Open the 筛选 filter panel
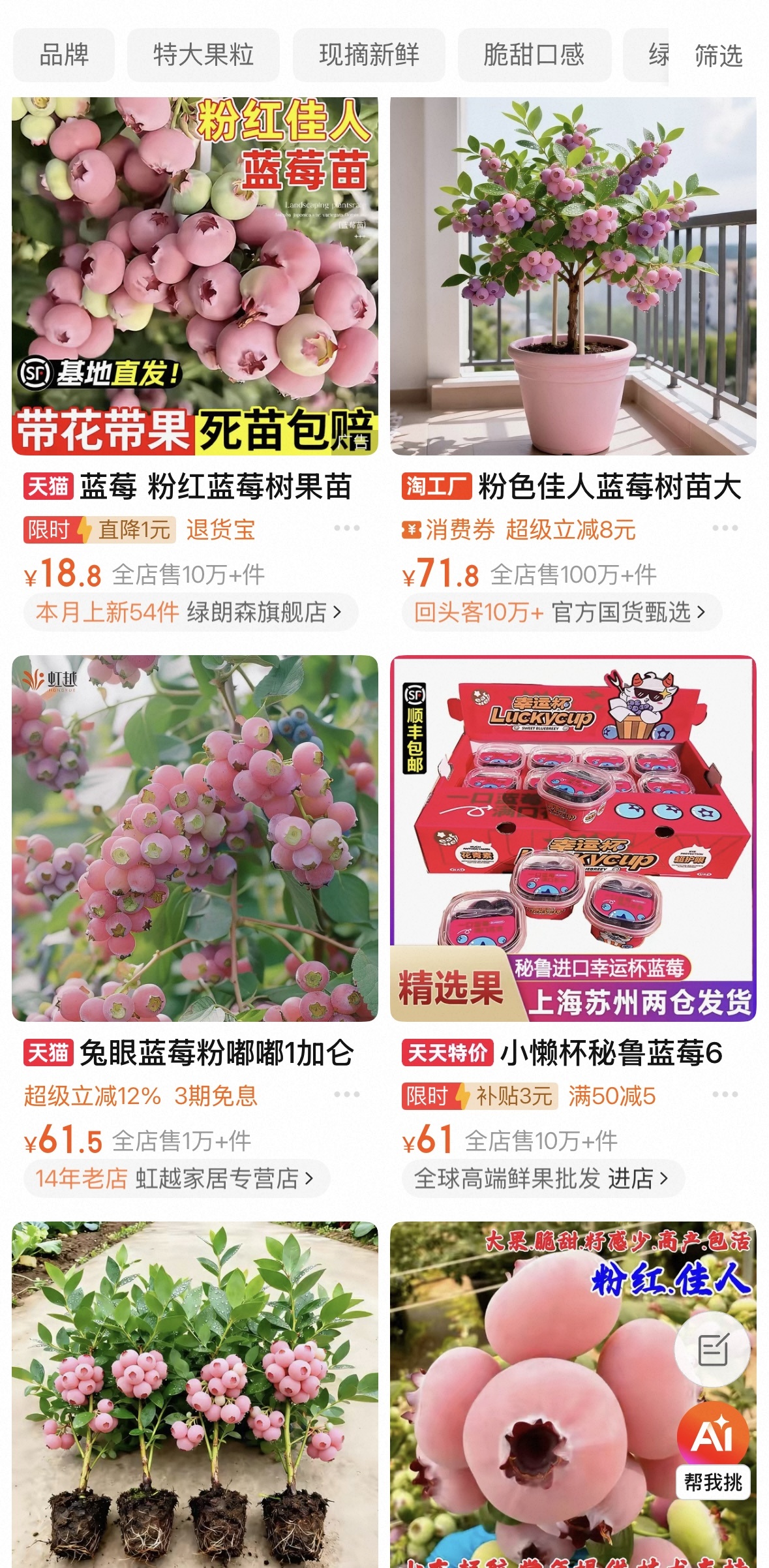The width and height of the screenshot is (769, 1568). click(718, 56)
